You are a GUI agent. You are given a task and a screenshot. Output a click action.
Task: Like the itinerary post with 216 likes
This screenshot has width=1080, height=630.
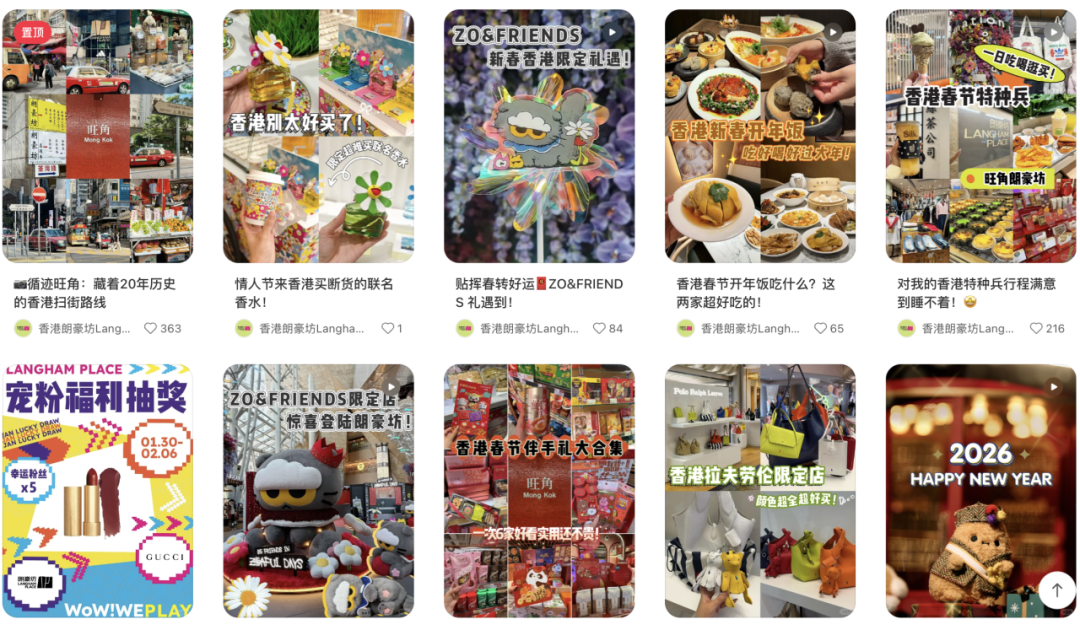pyautogui.click(x=1037, y=328)
